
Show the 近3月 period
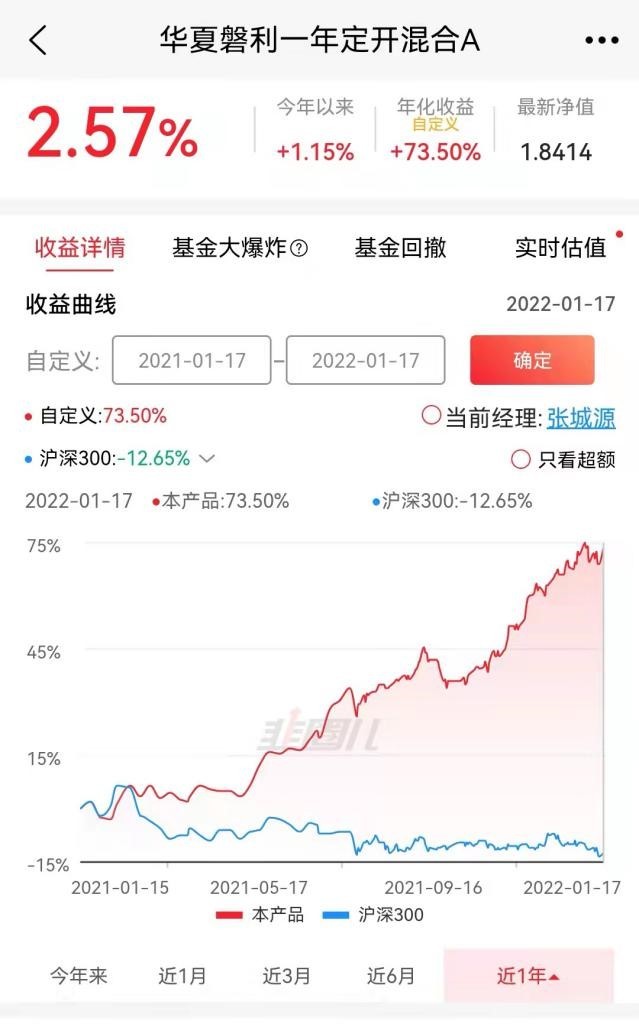point(287,976)
